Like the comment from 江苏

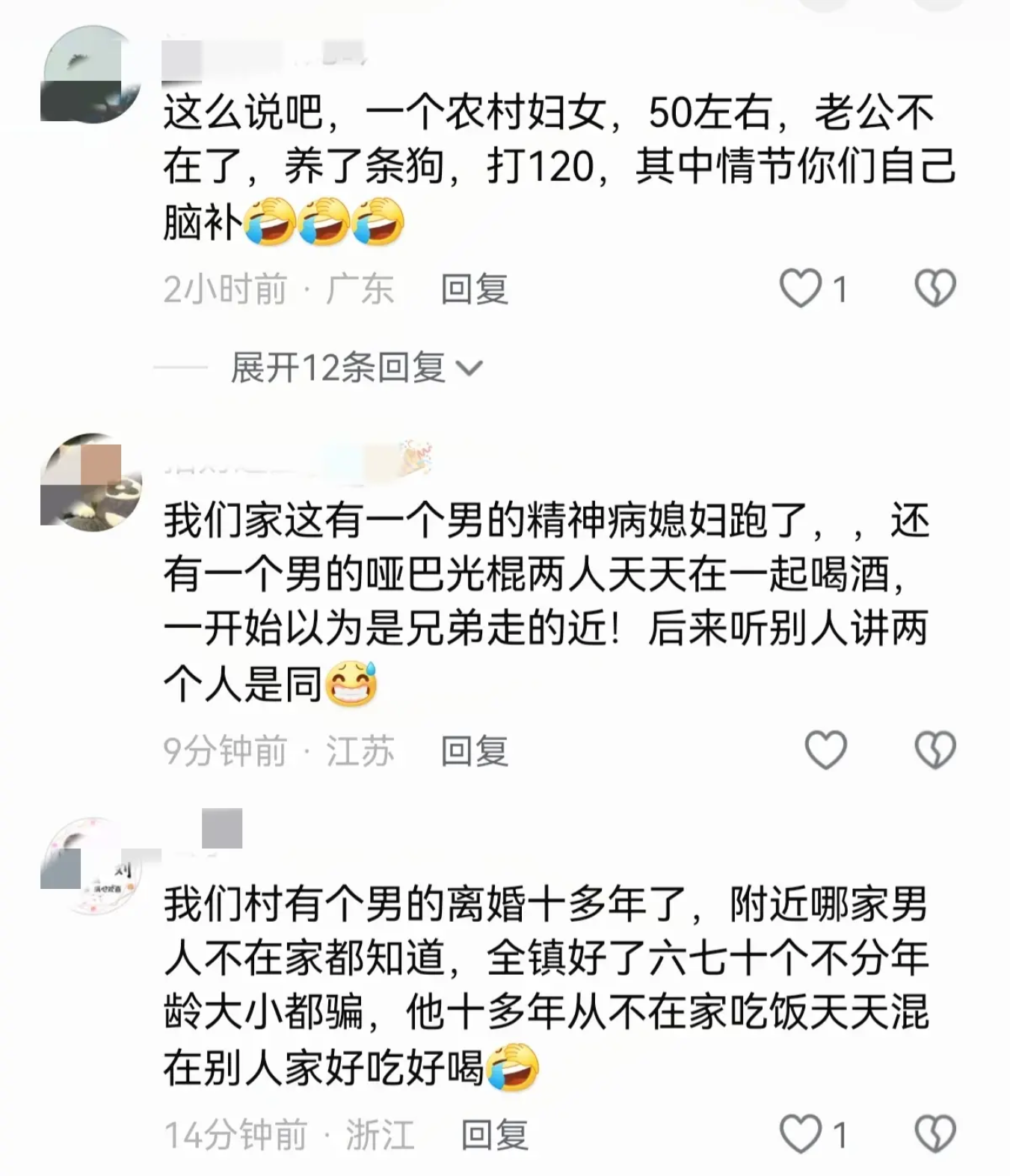click(x=825, y=750)
